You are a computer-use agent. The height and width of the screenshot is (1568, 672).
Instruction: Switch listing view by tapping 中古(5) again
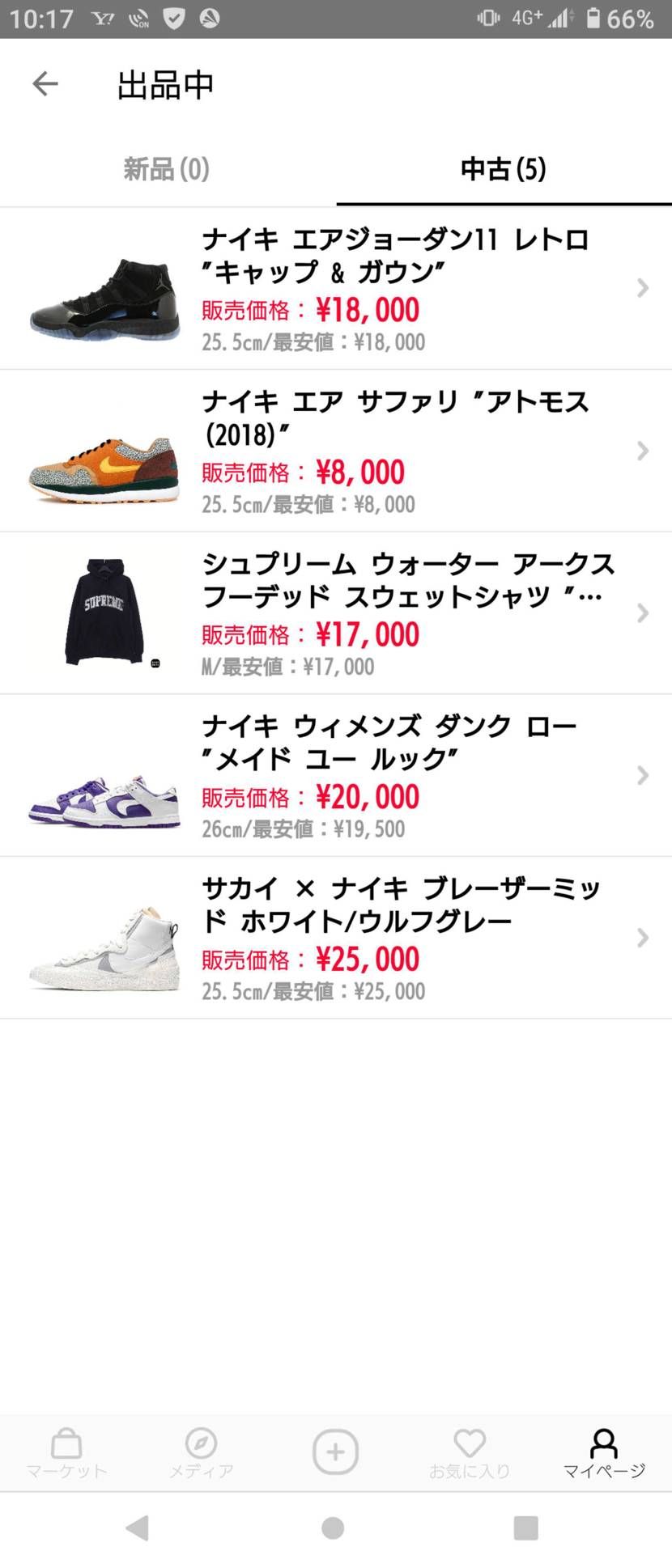pos(503,170)
